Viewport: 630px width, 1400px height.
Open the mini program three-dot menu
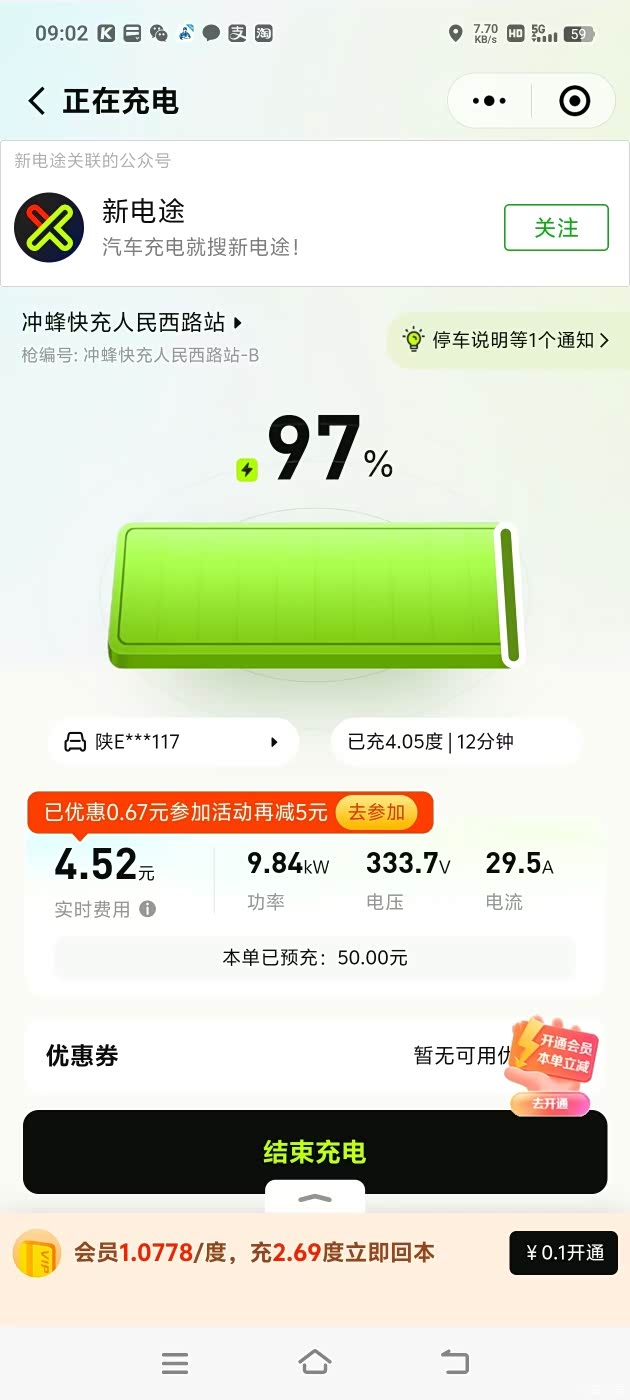click(x=489, y=101)
